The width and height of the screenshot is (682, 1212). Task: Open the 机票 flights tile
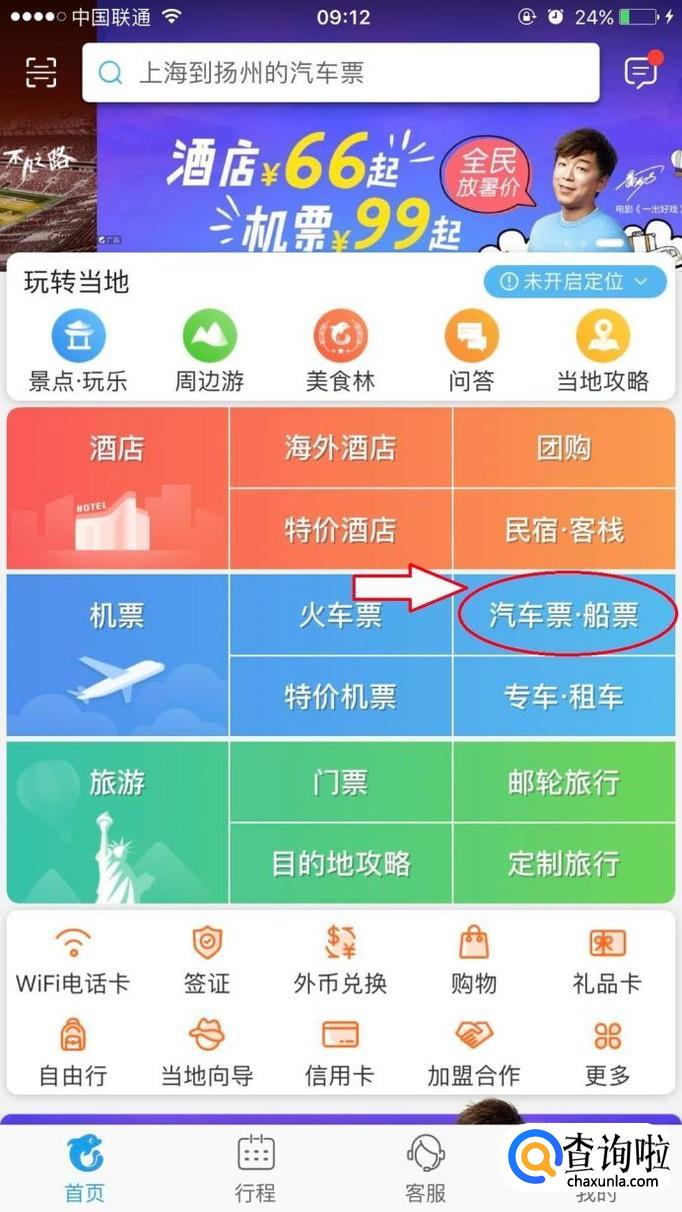117,655
